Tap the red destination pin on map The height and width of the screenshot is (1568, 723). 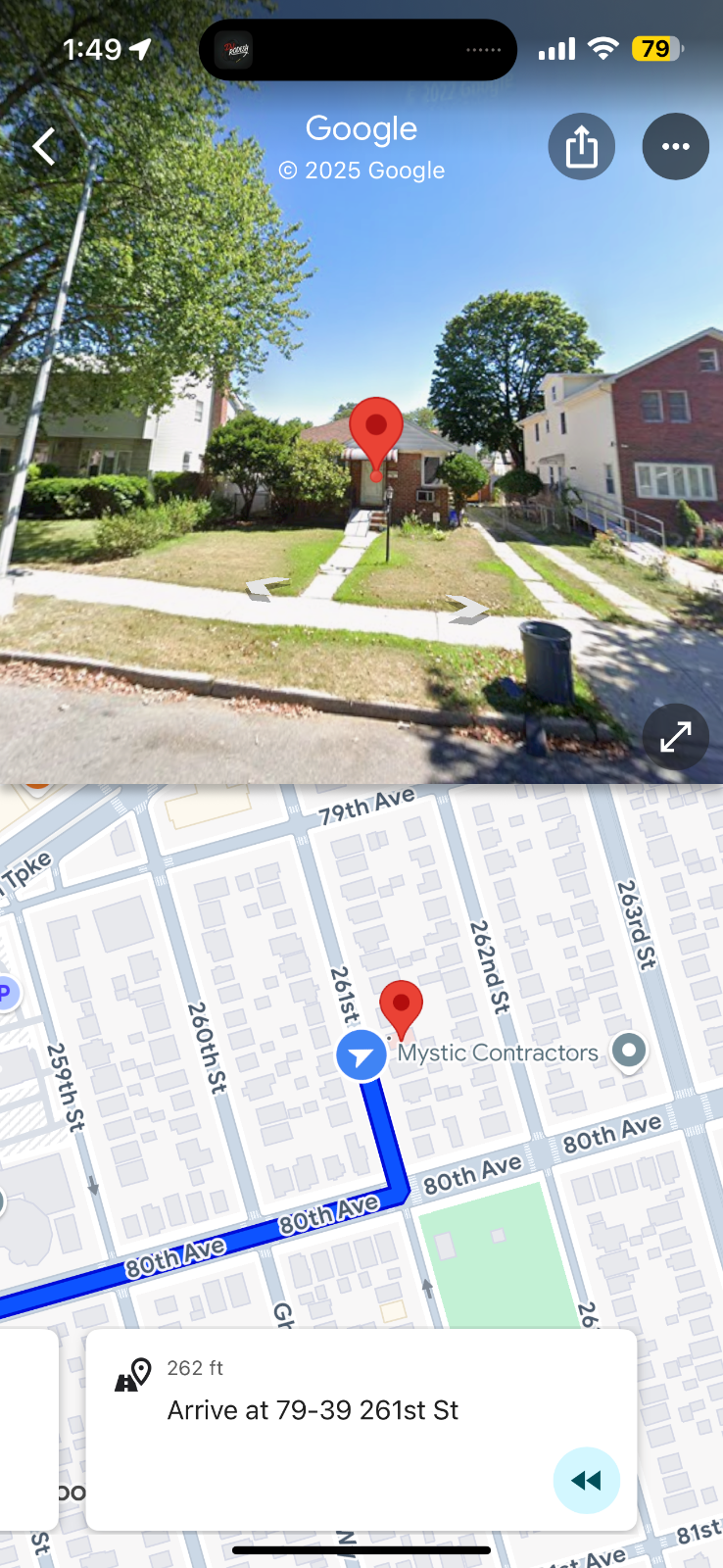401,1006
